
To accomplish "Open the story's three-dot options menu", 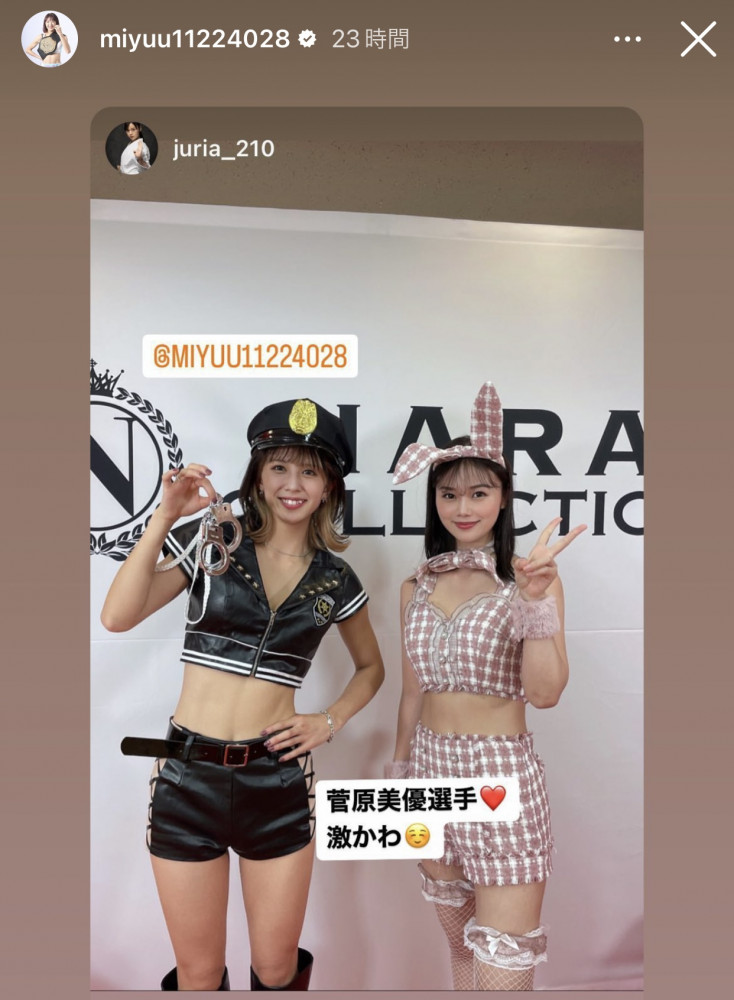I will (x=627, y=39).
